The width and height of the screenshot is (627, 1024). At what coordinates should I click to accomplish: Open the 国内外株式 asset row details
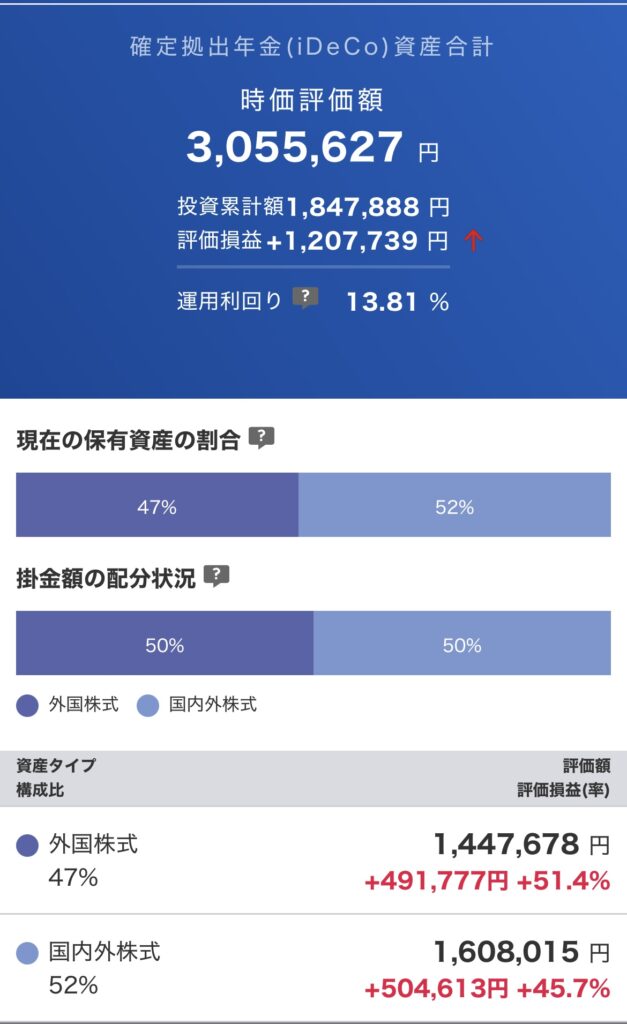click(x=314, y=968)
